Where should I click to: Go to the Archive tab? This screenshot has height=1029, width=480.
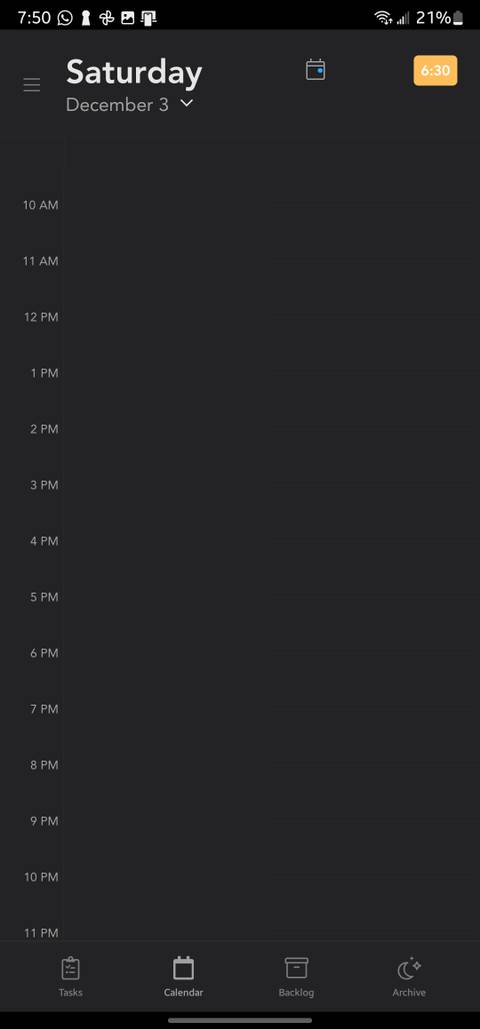coord(409,976)
